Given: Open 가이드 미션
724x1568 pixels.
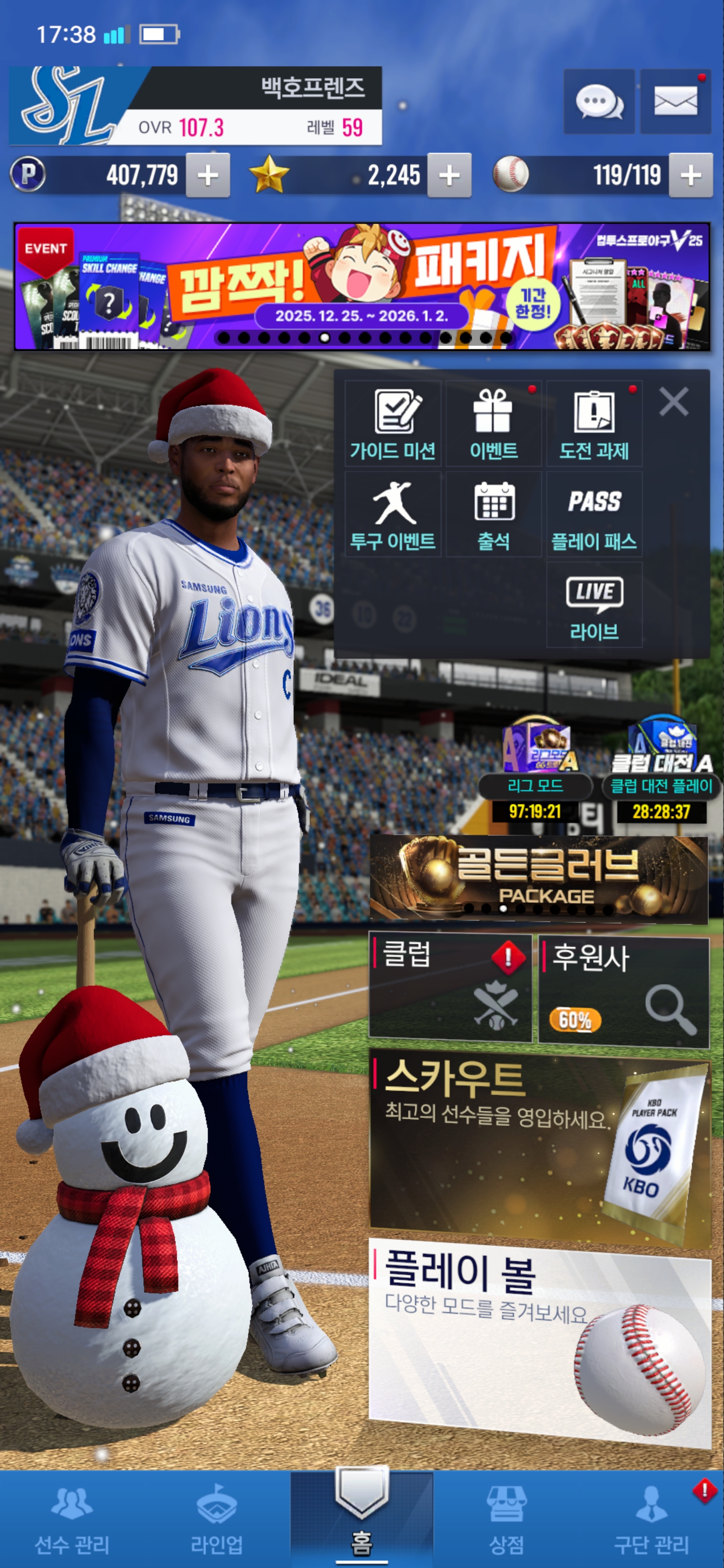Looking at the screenshot, I should tap(393, 424).
